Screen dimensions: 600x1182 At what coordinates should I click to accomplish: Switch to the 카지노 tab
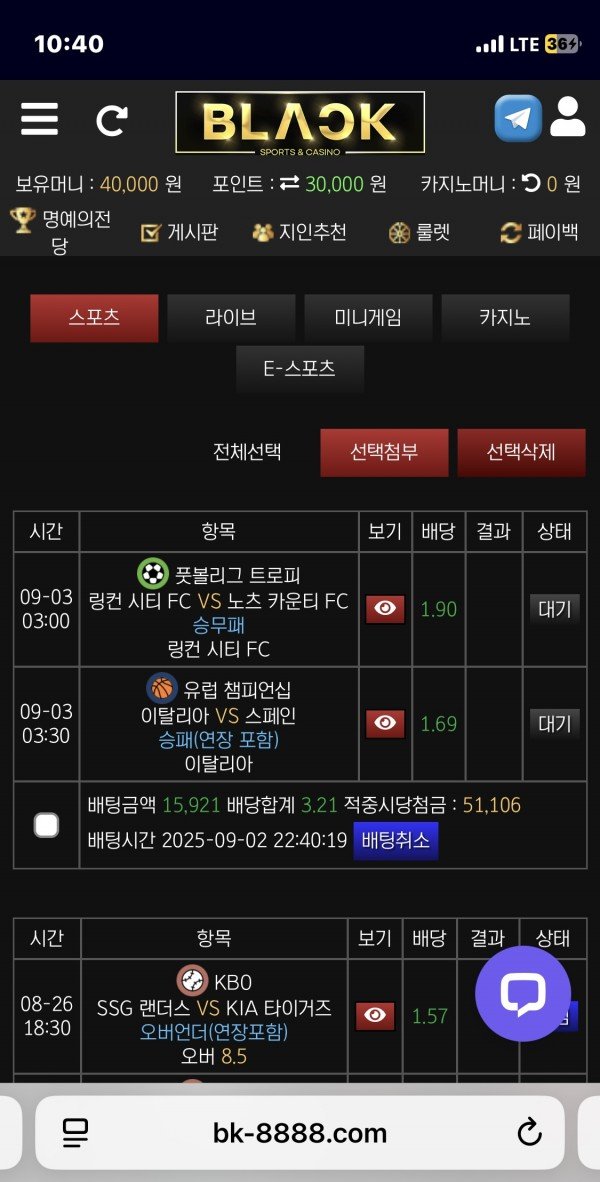(505, 318)
